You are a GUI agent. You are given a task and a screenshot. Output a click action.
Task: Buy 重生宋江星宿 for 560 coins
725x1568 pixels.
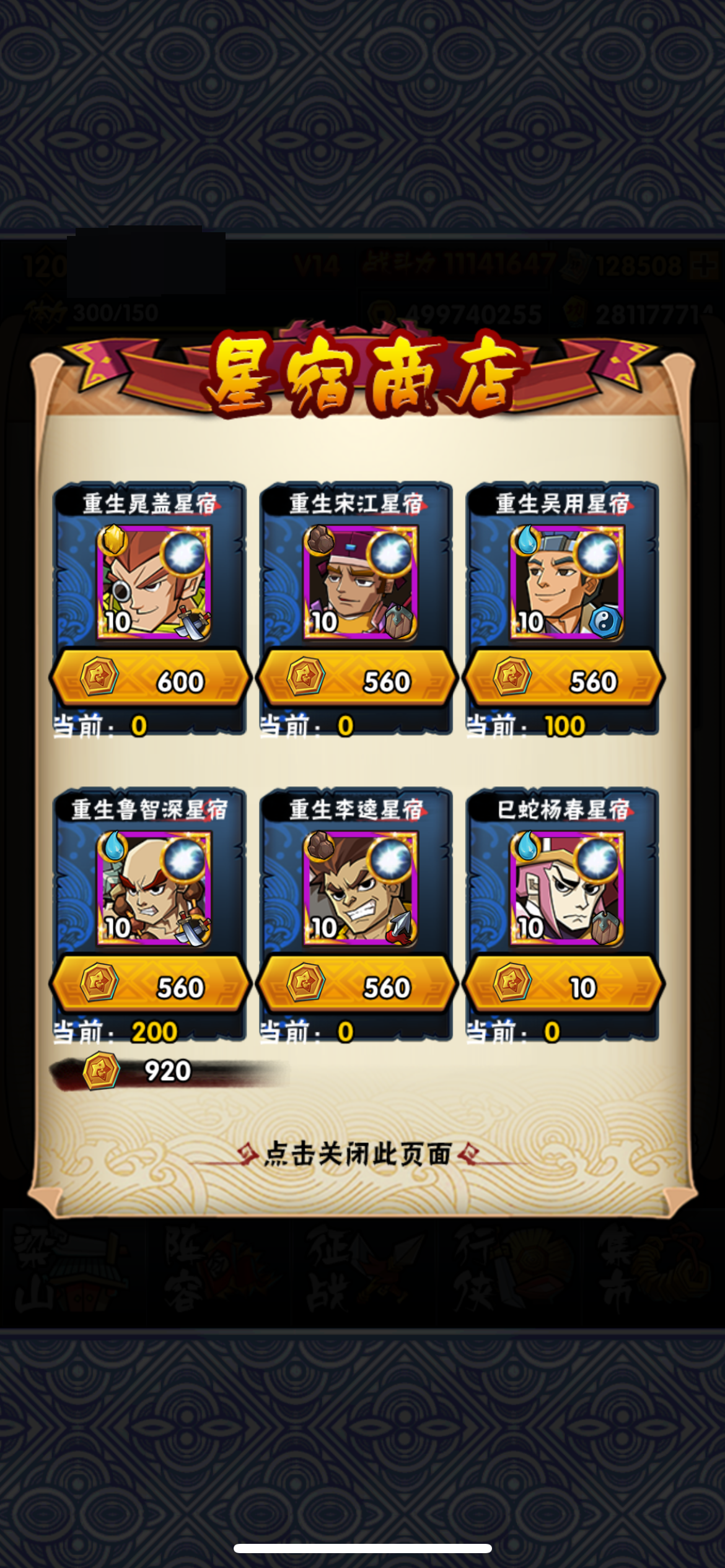pyautogui.click(x=357, y=678)
